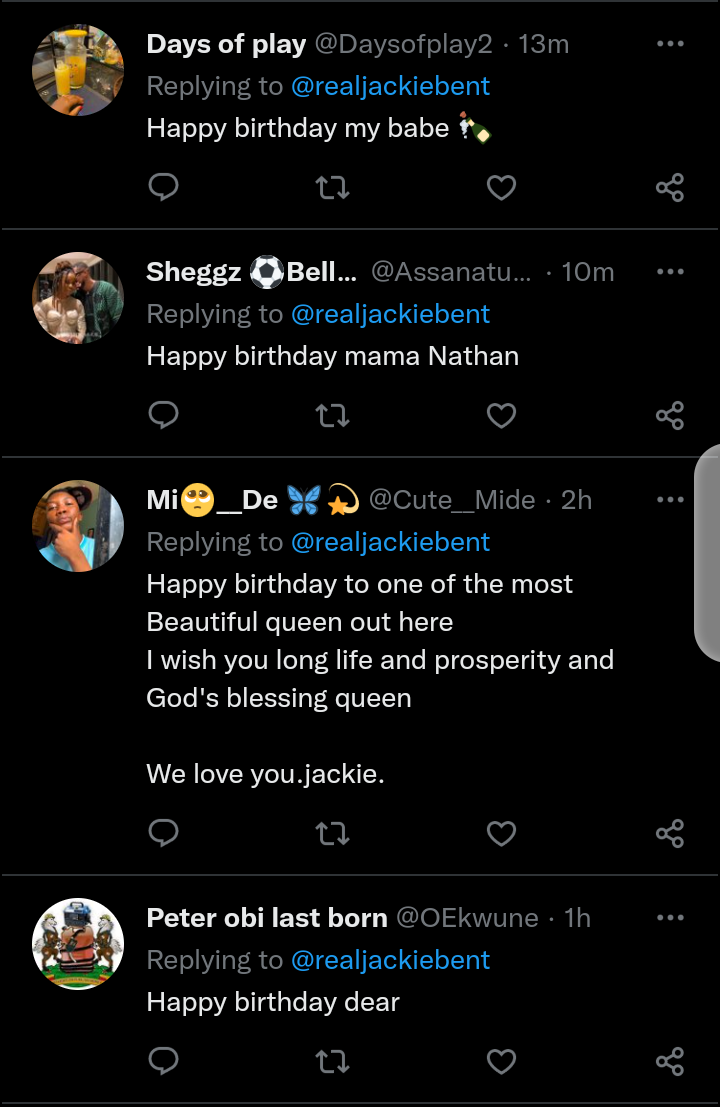This screenshot has width=720, height=1107.
Task: Reply to the "mama Nathan" tweet
Action: tap(163, 414)
